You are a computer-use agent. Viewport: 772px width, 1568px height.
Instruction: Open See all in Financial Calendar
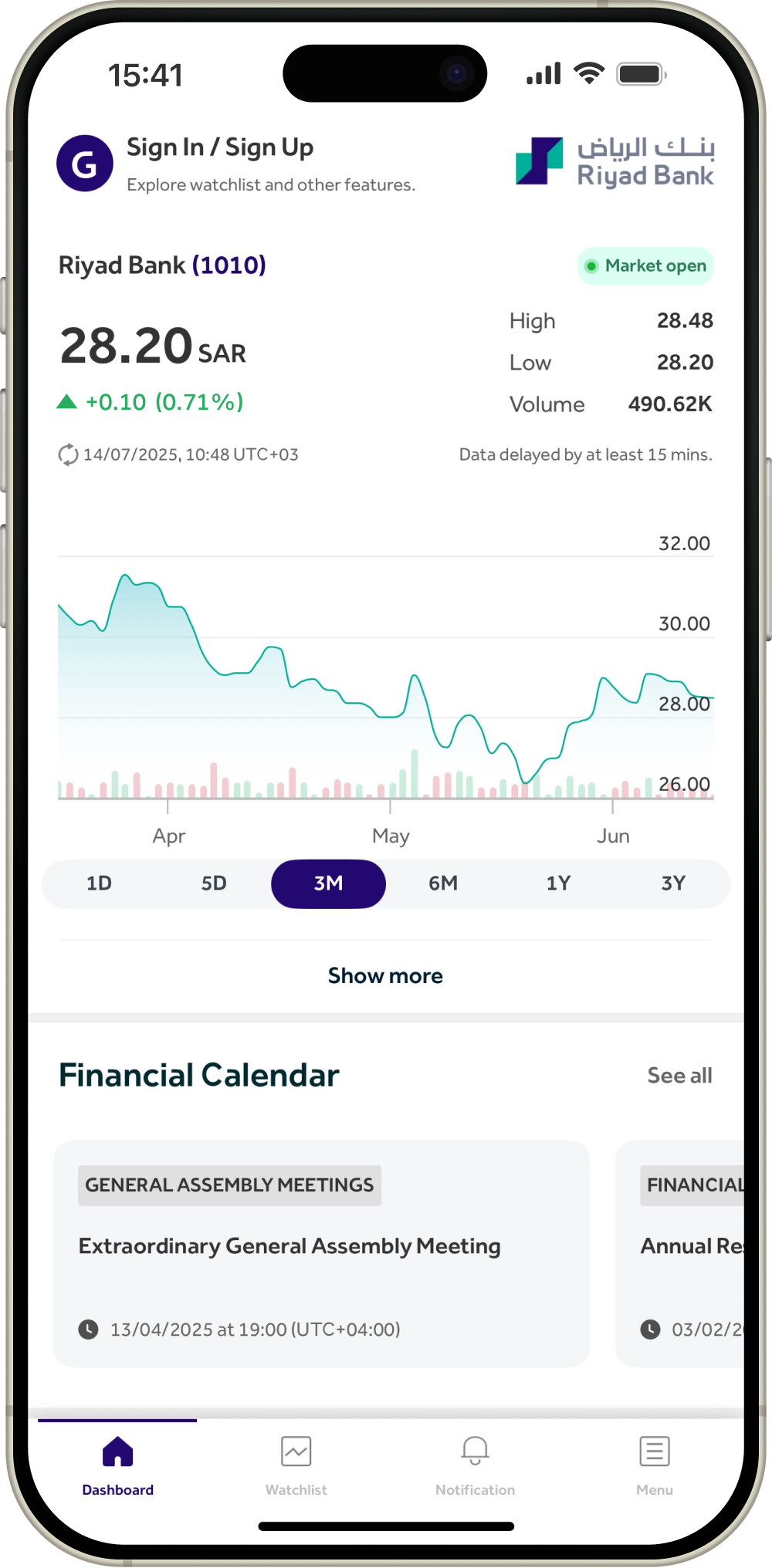(x=679, y=1075)
